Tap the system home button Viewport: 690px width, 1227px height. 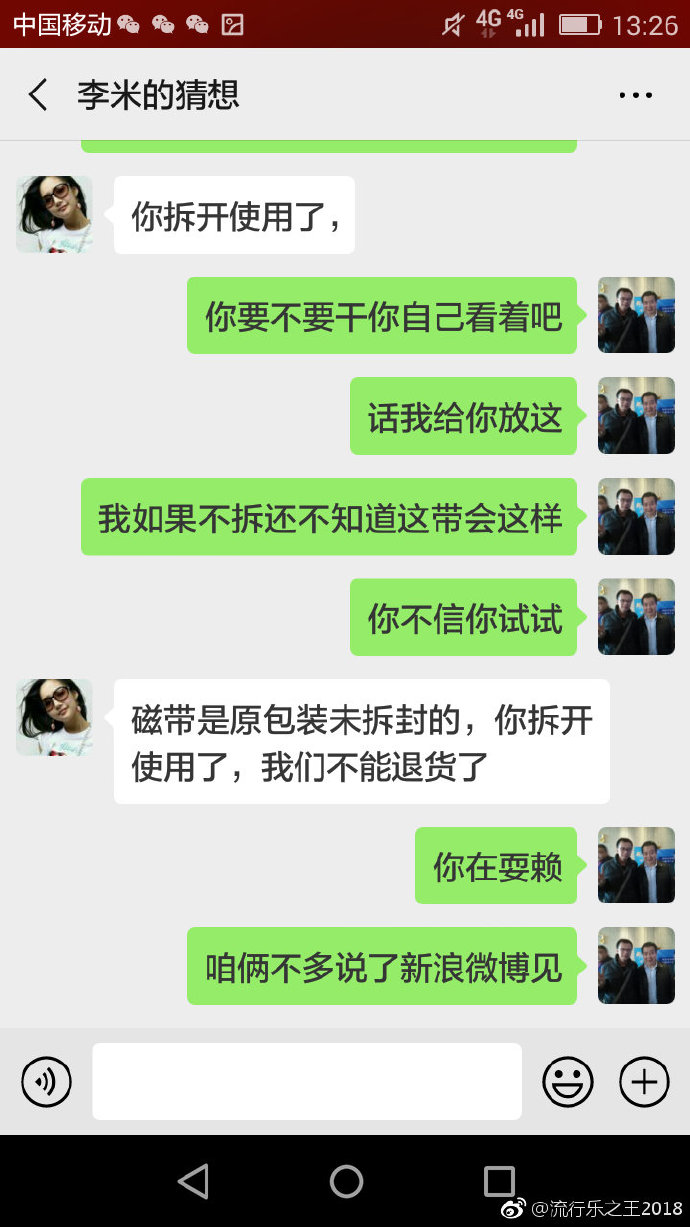click(346, 1181)
